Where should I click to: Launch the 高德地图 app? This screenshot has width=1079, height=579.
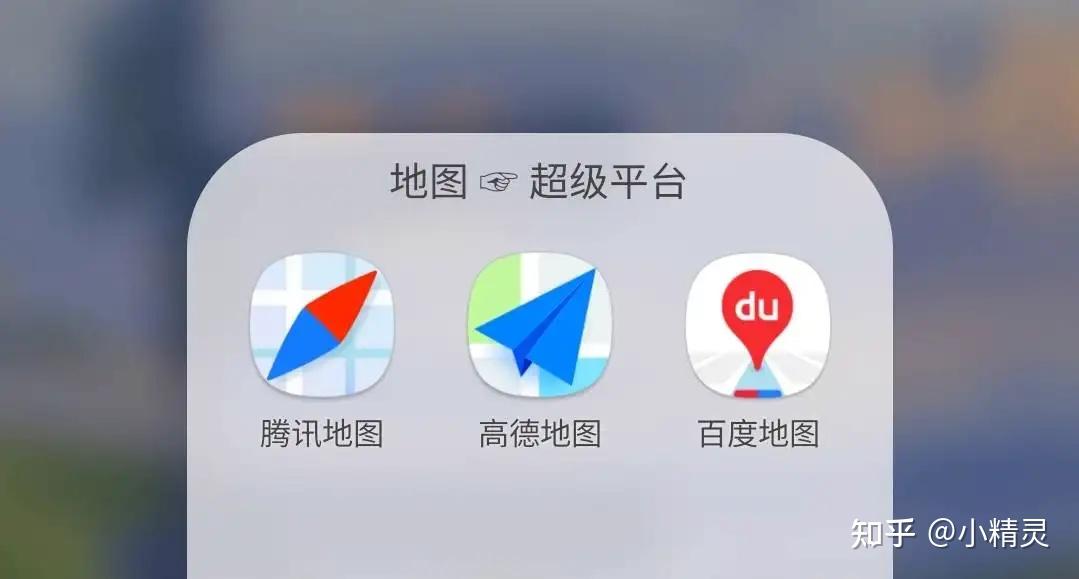pos(539,326)
